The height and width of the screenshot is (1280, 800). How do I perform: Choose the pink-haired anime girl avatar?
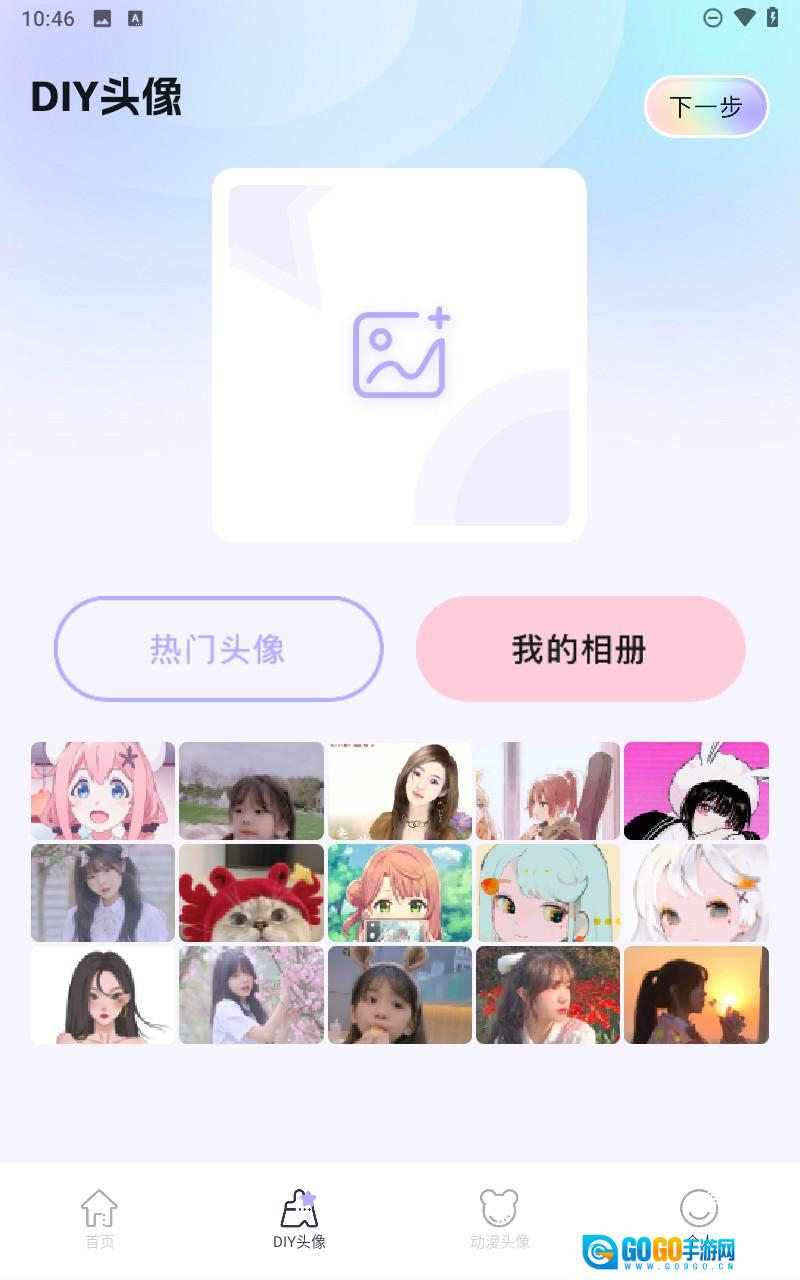(103, 790)
